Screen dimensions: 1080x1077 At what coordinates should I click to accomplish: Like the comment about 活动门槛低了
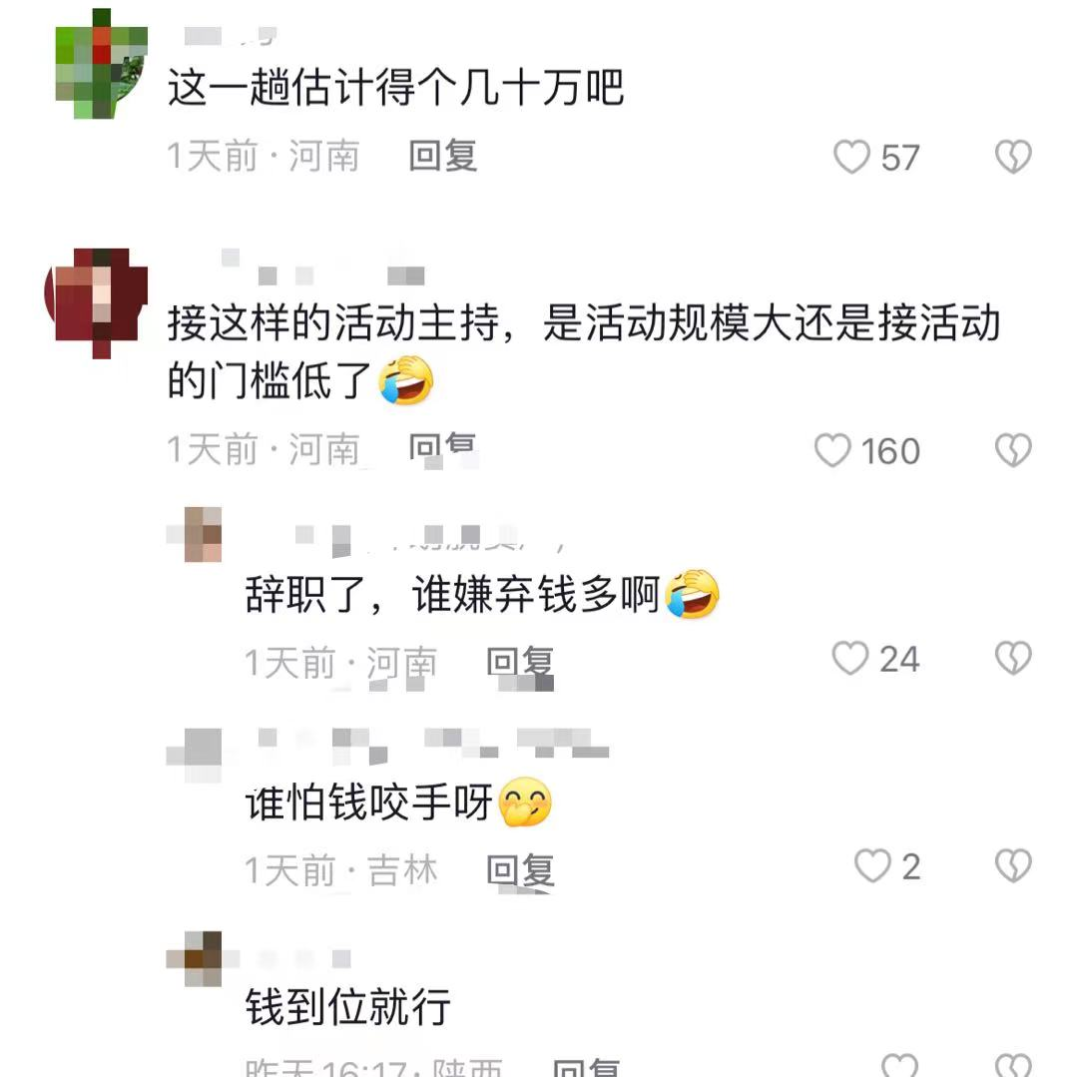(833, 451)
